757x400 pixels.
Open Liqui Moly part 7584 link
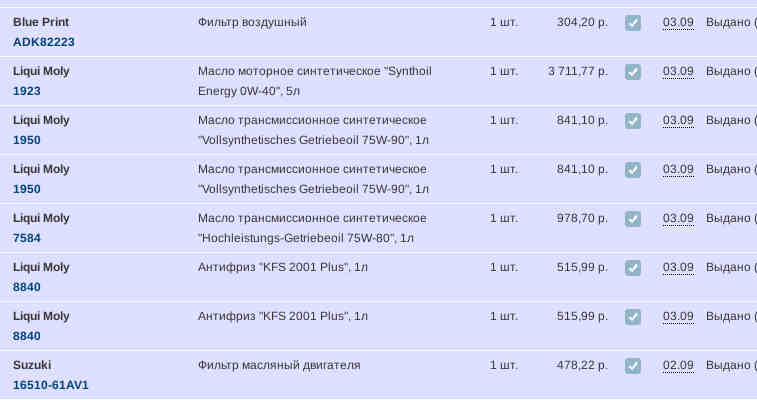(x=26, y=238)
